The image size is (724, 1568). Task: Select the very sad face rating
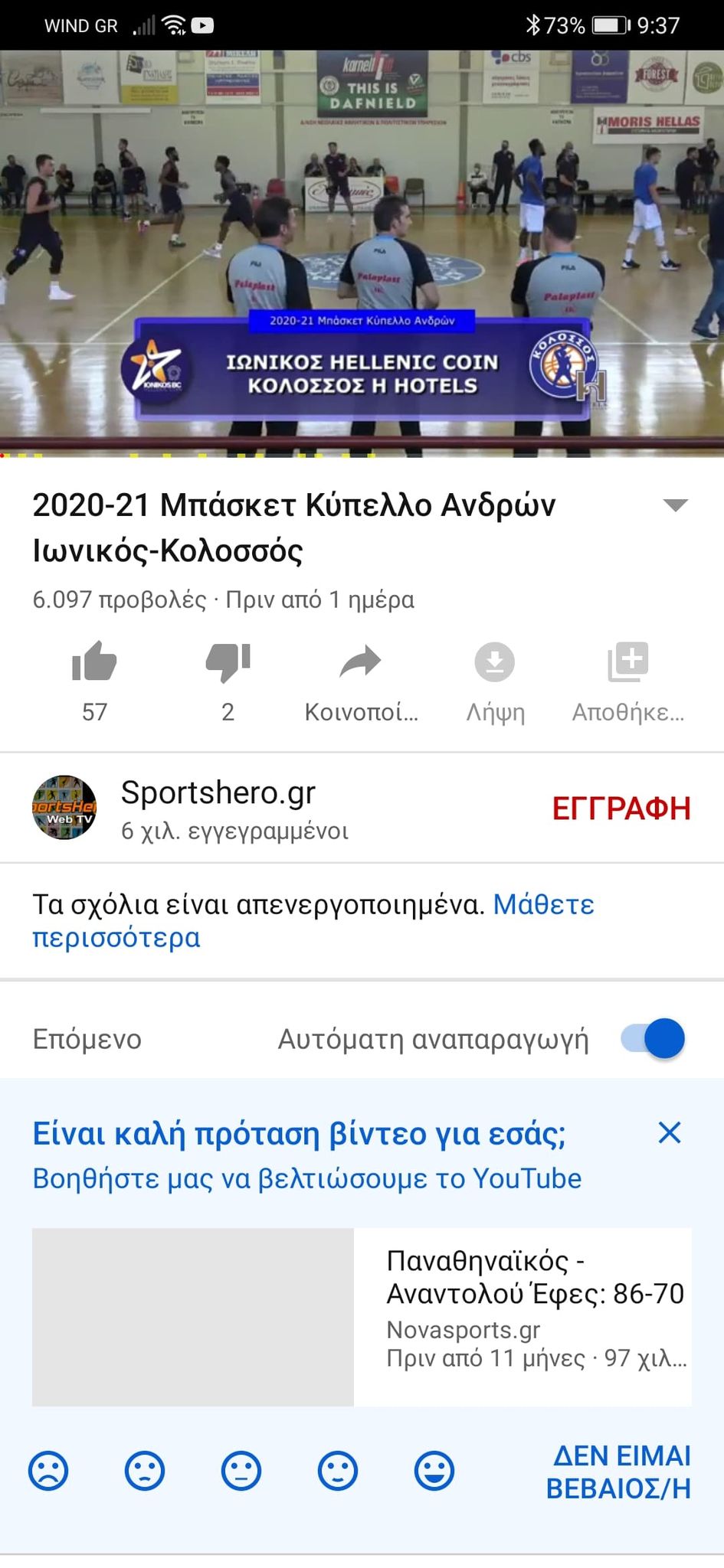click(48, 1471)
